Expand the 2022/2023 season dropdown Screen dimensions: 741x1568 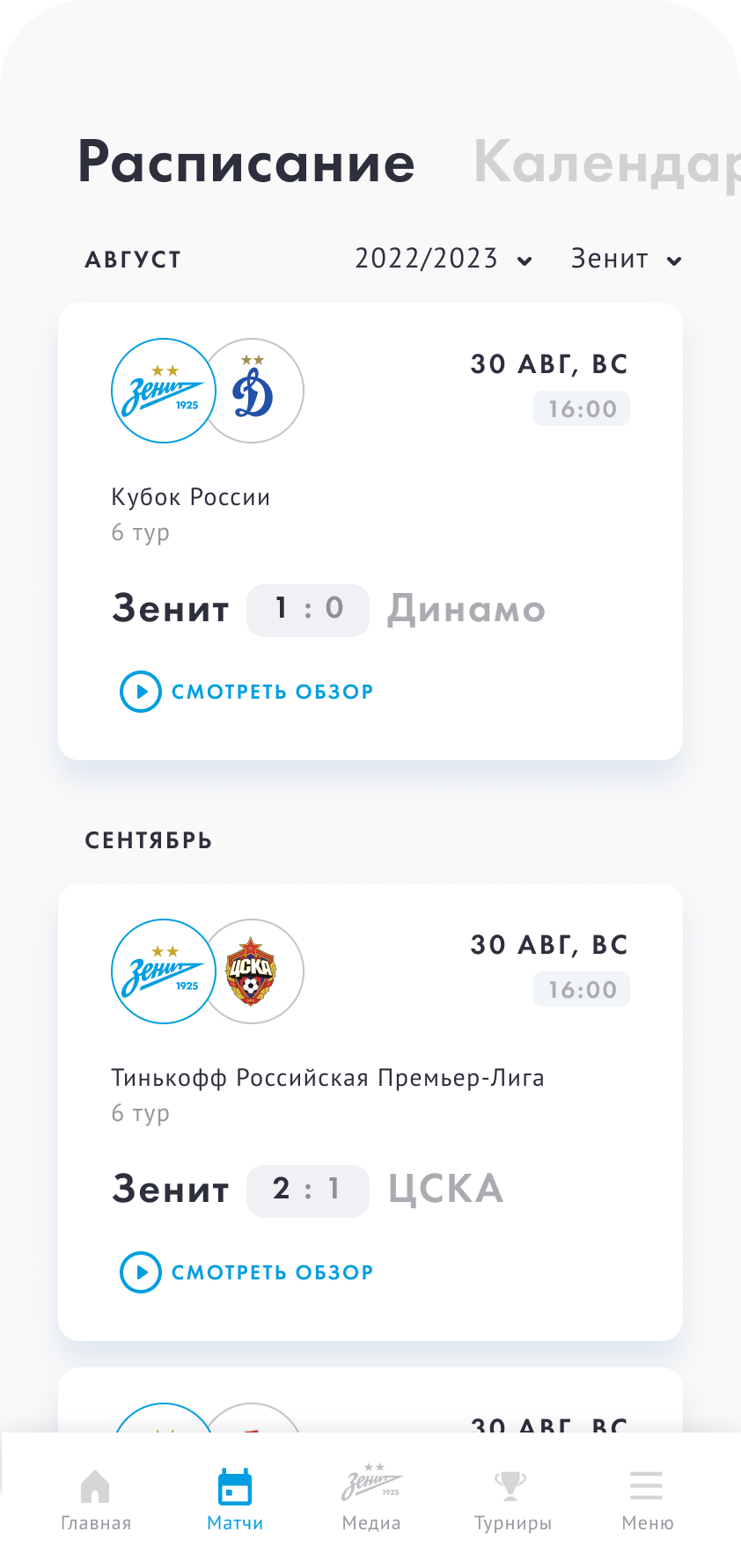(x=443, y=259)
